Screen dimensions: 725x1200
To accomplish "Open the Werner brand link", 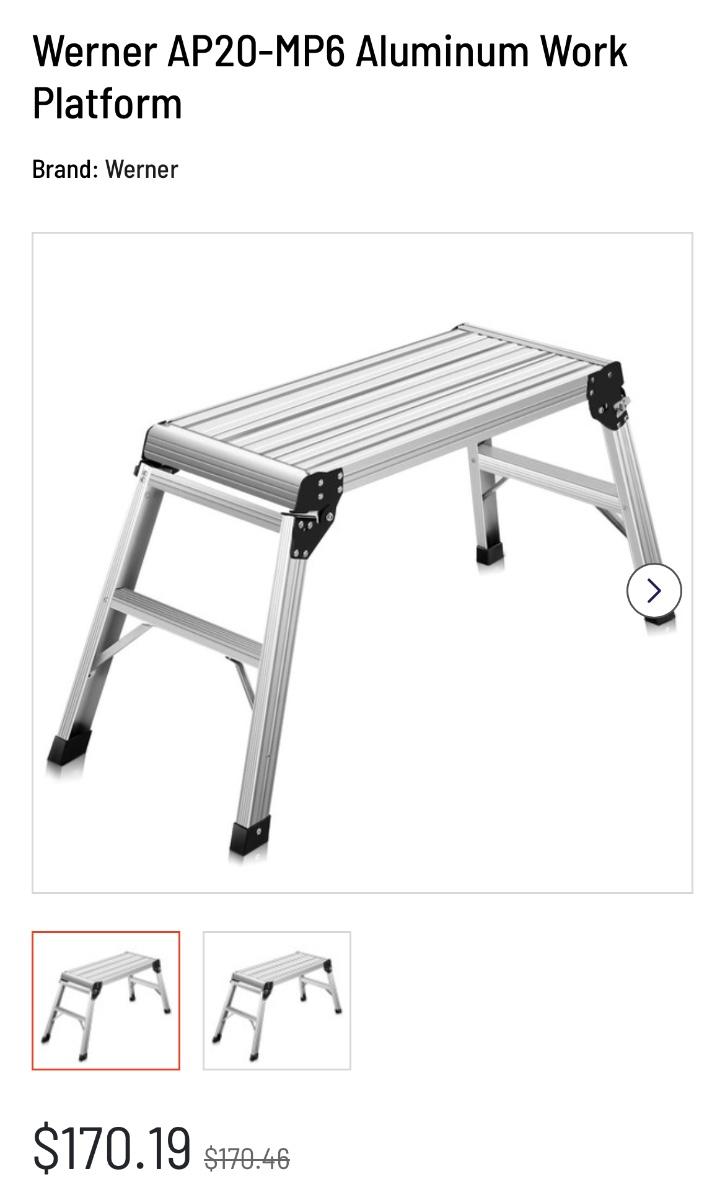I will (141, 169).
